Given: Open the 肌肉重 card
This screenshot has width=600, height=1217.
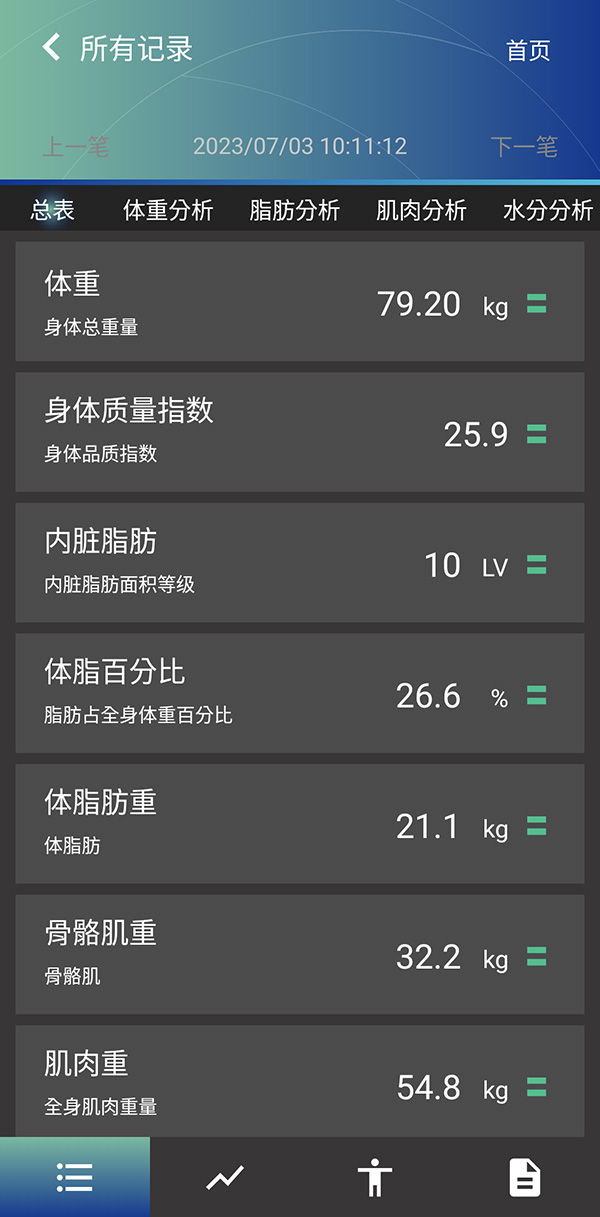Looking at the screenshot, I should click(300, 1081).
